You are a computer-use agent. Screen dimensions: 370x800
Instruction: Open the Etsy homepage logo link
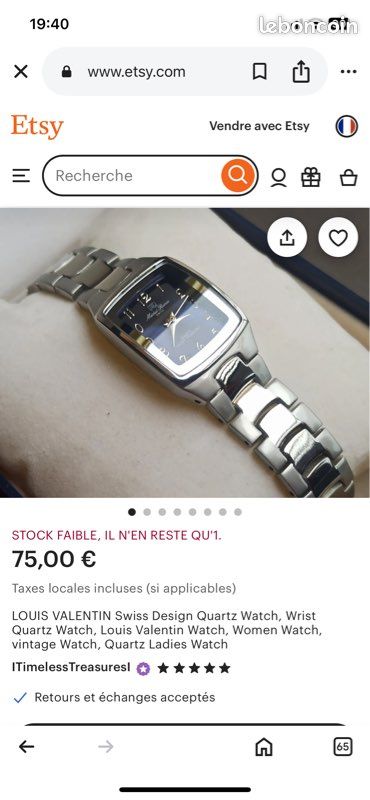point(37,127)
